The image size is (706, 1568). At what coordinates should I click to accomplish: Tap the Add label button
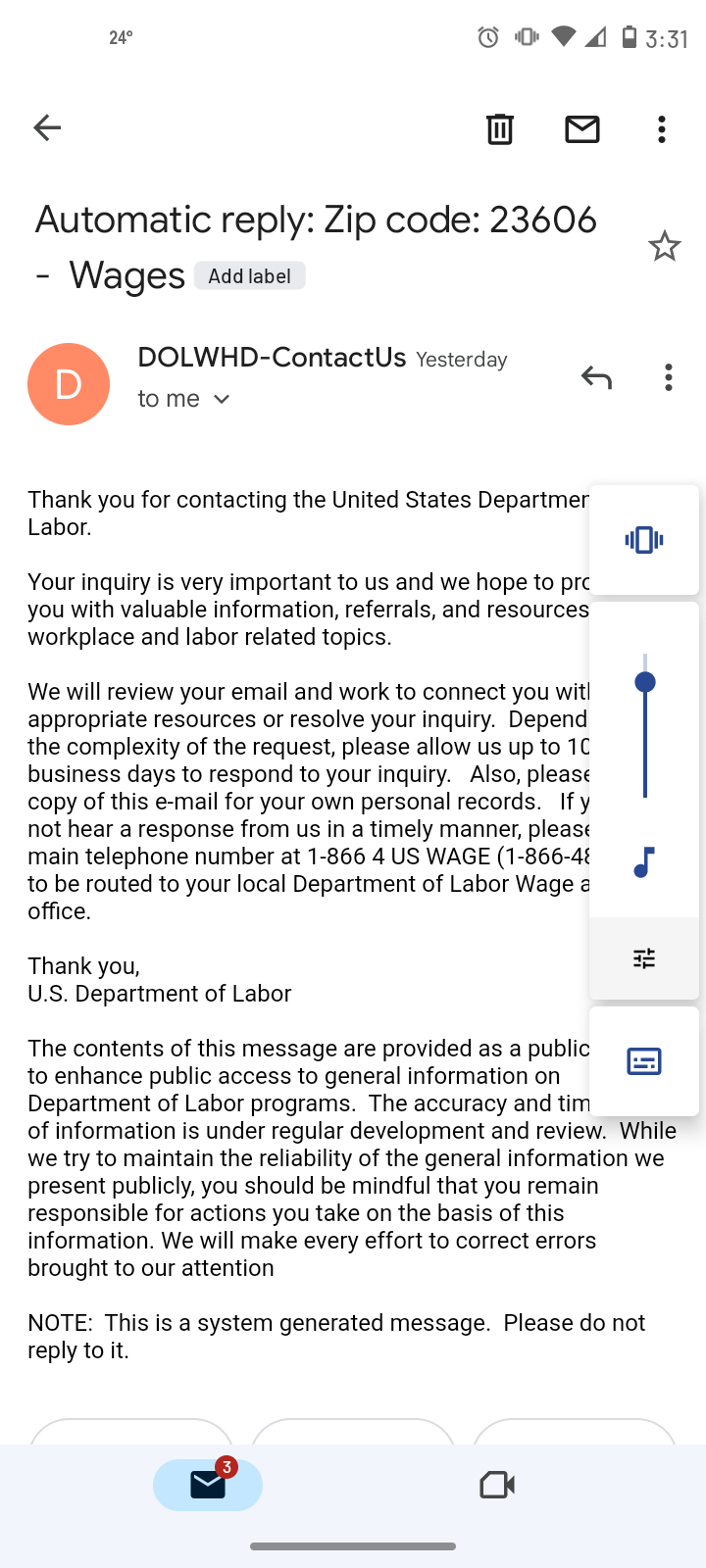click(249, 275)
